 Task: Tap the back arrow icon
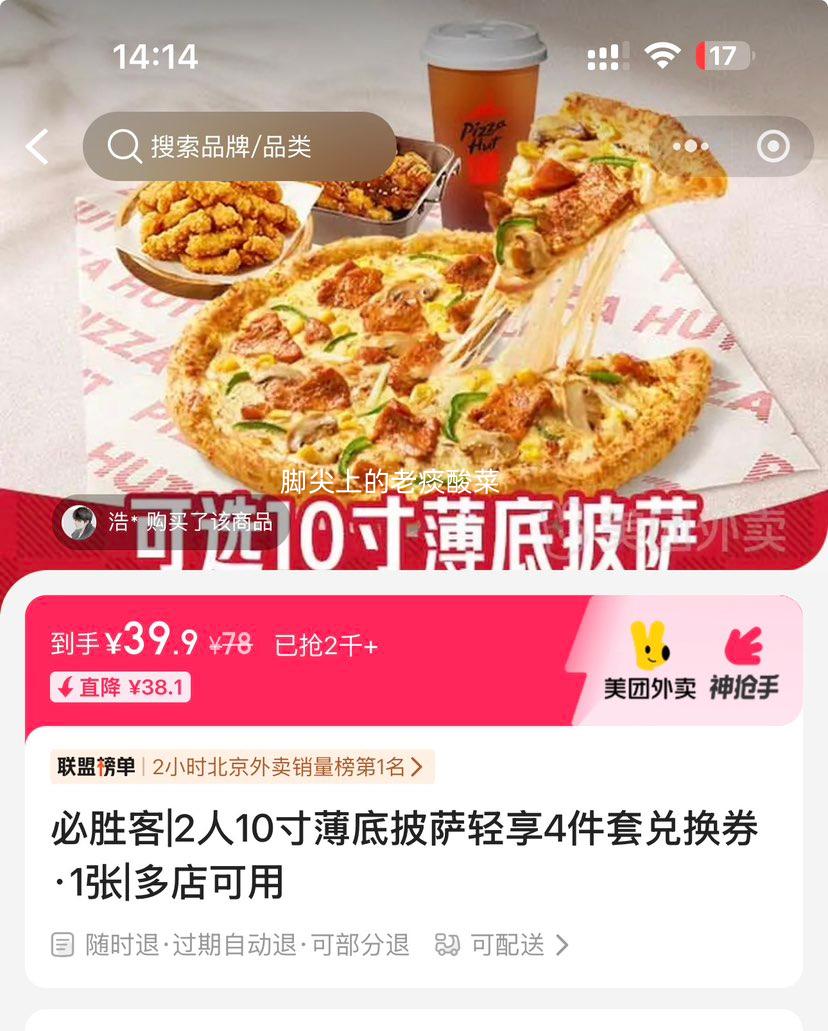coord(38,146)
